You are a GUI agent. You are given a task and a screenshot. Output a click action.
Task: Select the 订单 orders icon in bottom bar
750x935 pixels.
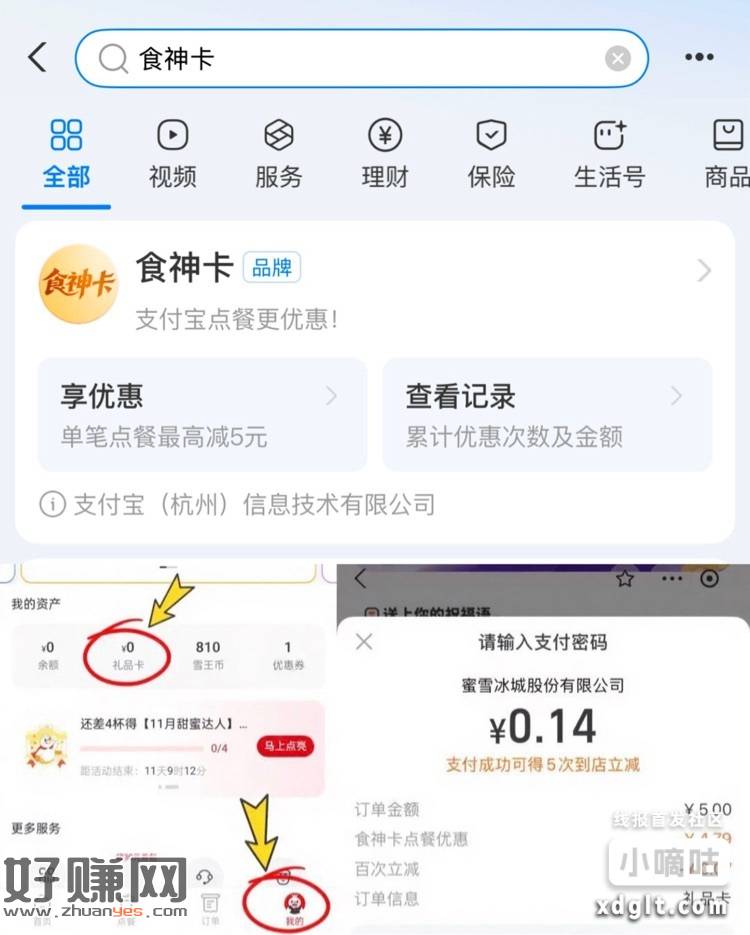[208, 902]
